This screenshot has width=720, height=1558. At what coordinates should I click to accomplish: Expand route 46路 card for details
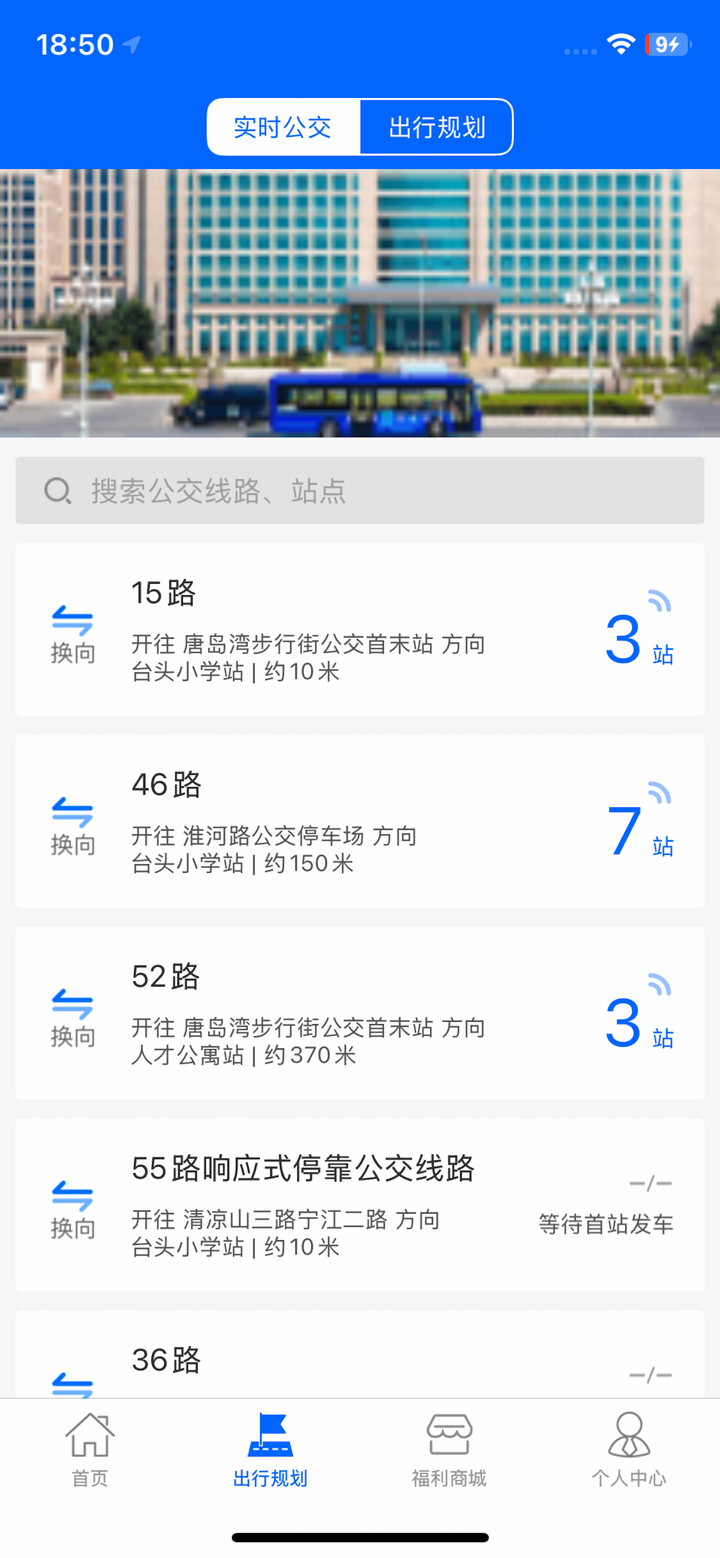click(360, 821)
